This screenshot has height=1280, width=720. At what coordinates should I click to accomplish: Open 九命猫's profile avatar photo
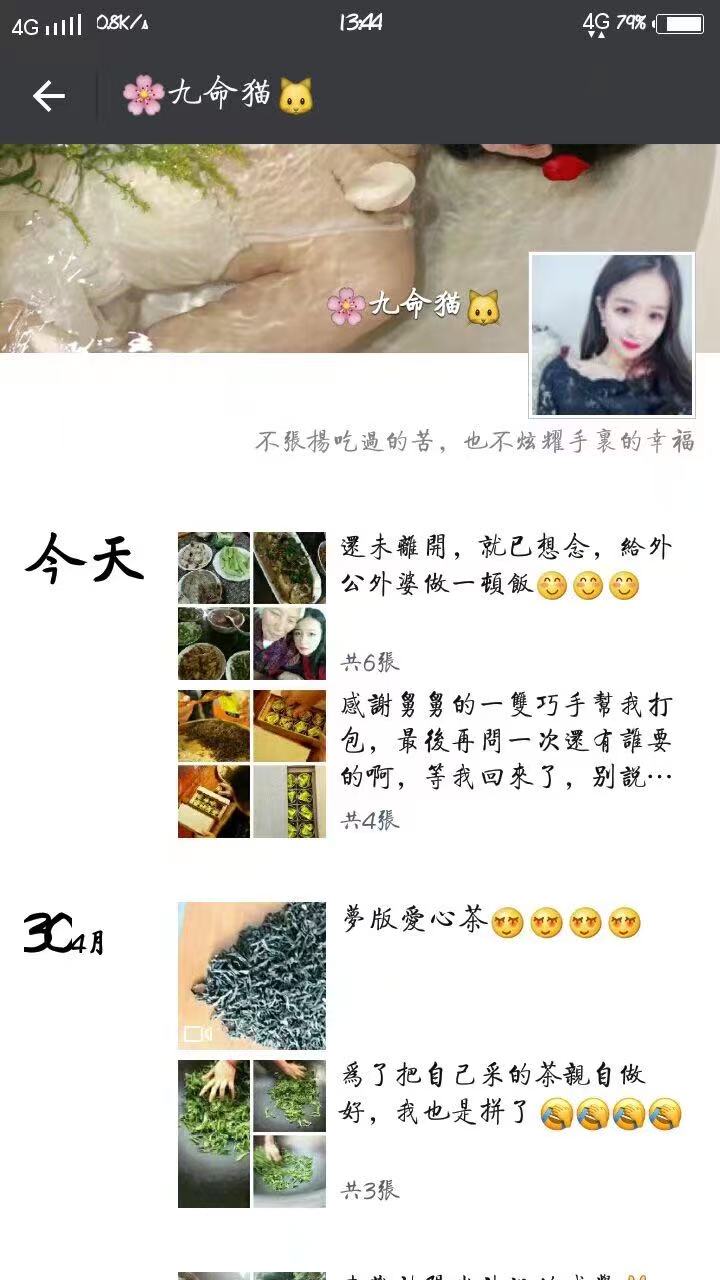tap(611, 334)
